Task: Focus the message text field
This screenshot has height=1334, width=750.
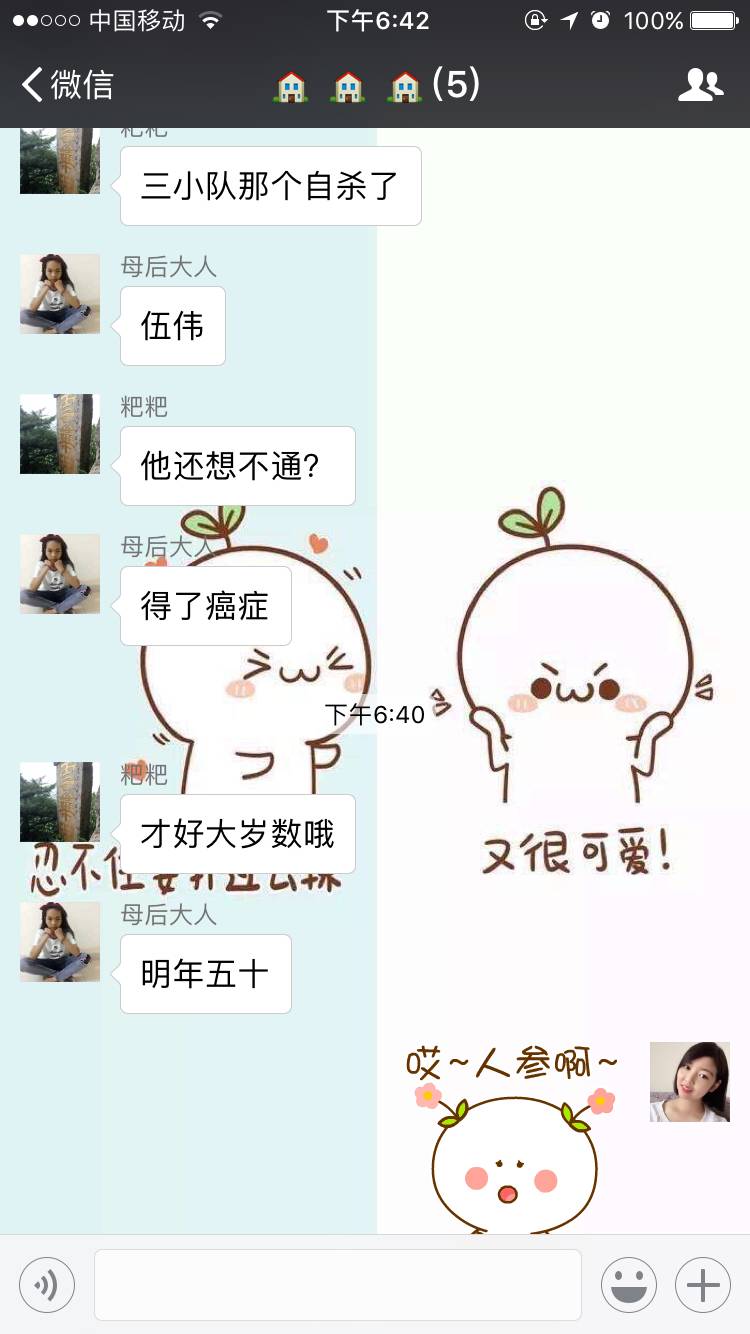Action: pyautogui.click(x=337, y=1285)
